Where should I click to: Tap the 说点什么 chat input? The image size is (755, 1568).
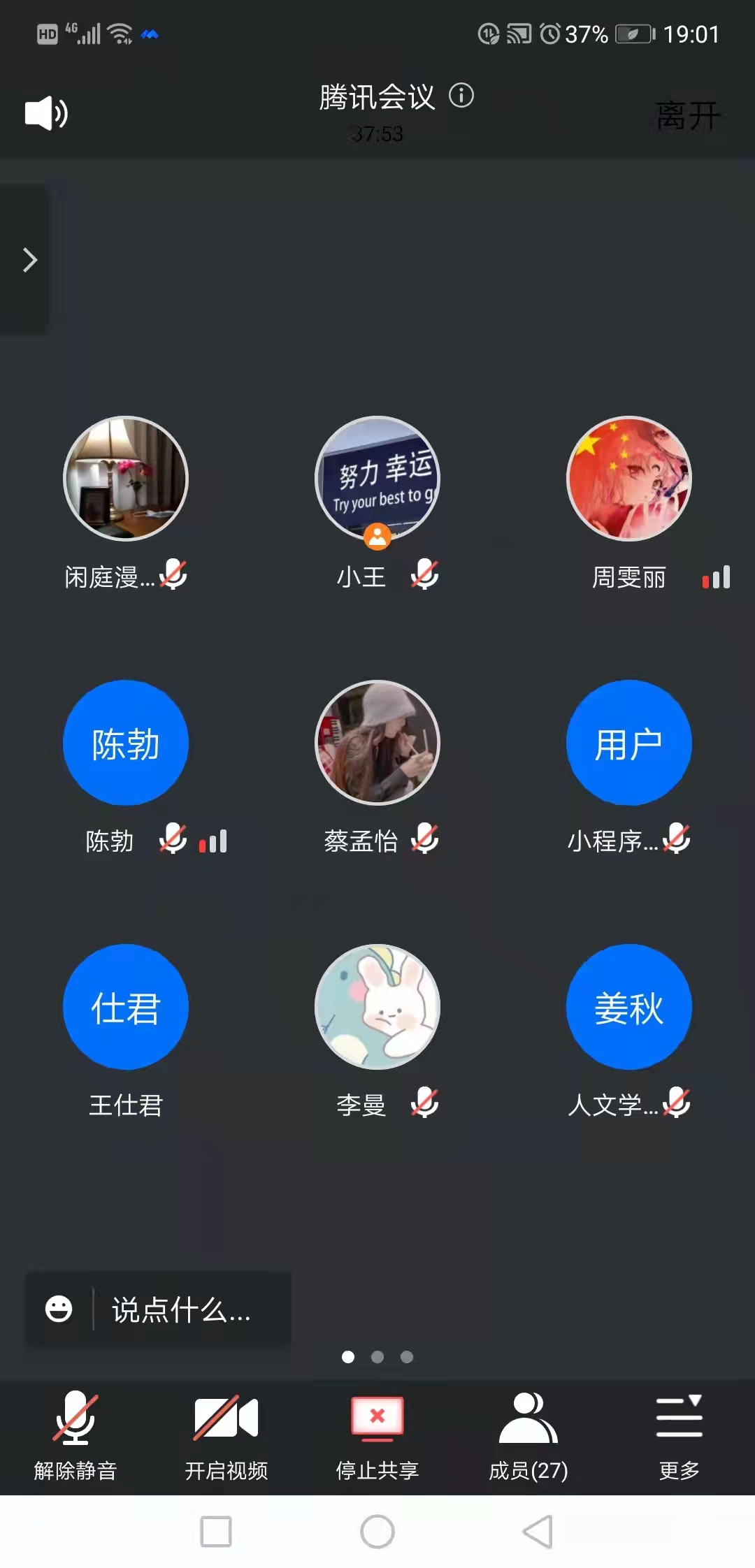[182, 1309]
